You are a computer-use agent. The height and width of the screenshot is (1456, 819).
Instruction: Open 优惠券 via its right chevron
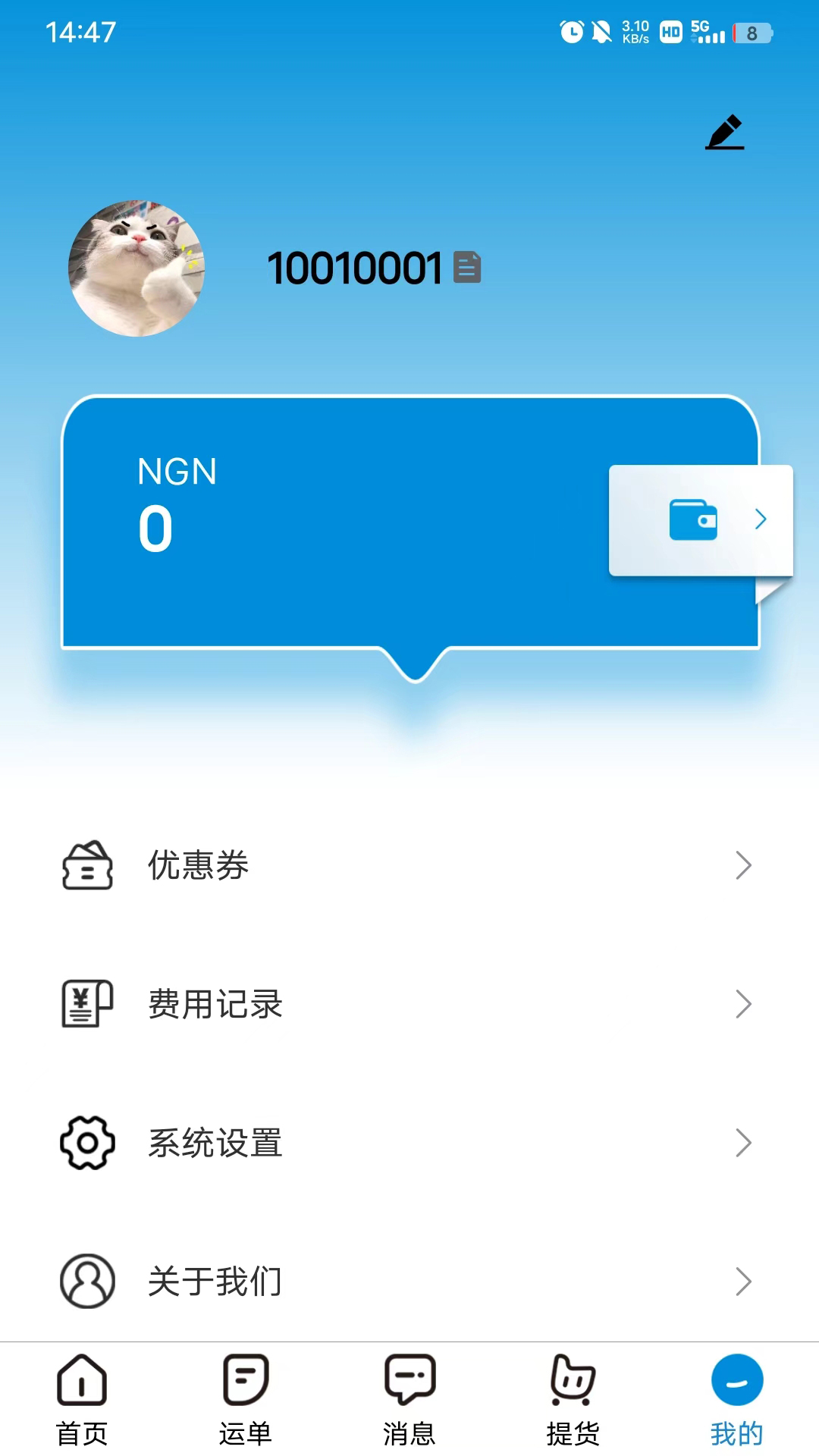tap(743, 866)
